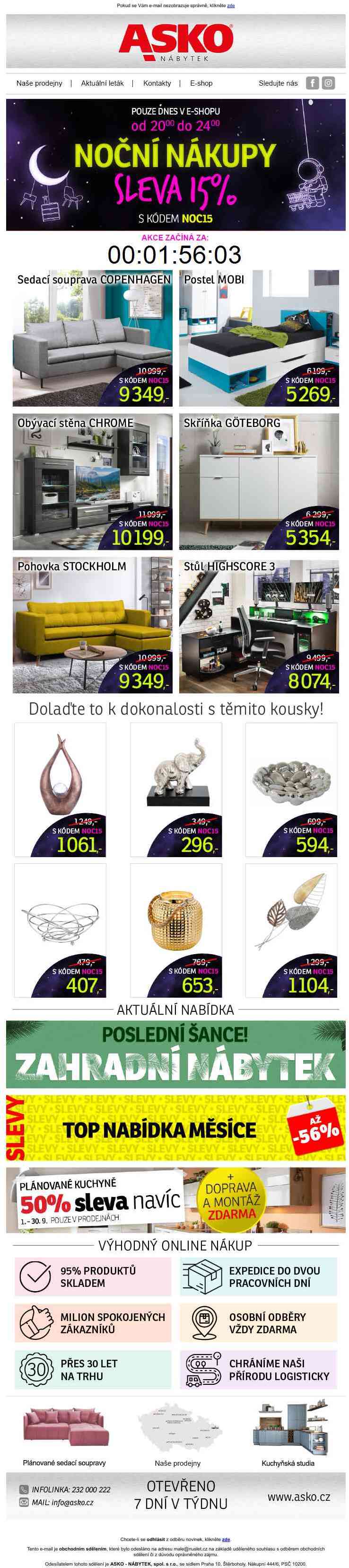Open the Postel MOBI product tile

(x=259, y=338)
